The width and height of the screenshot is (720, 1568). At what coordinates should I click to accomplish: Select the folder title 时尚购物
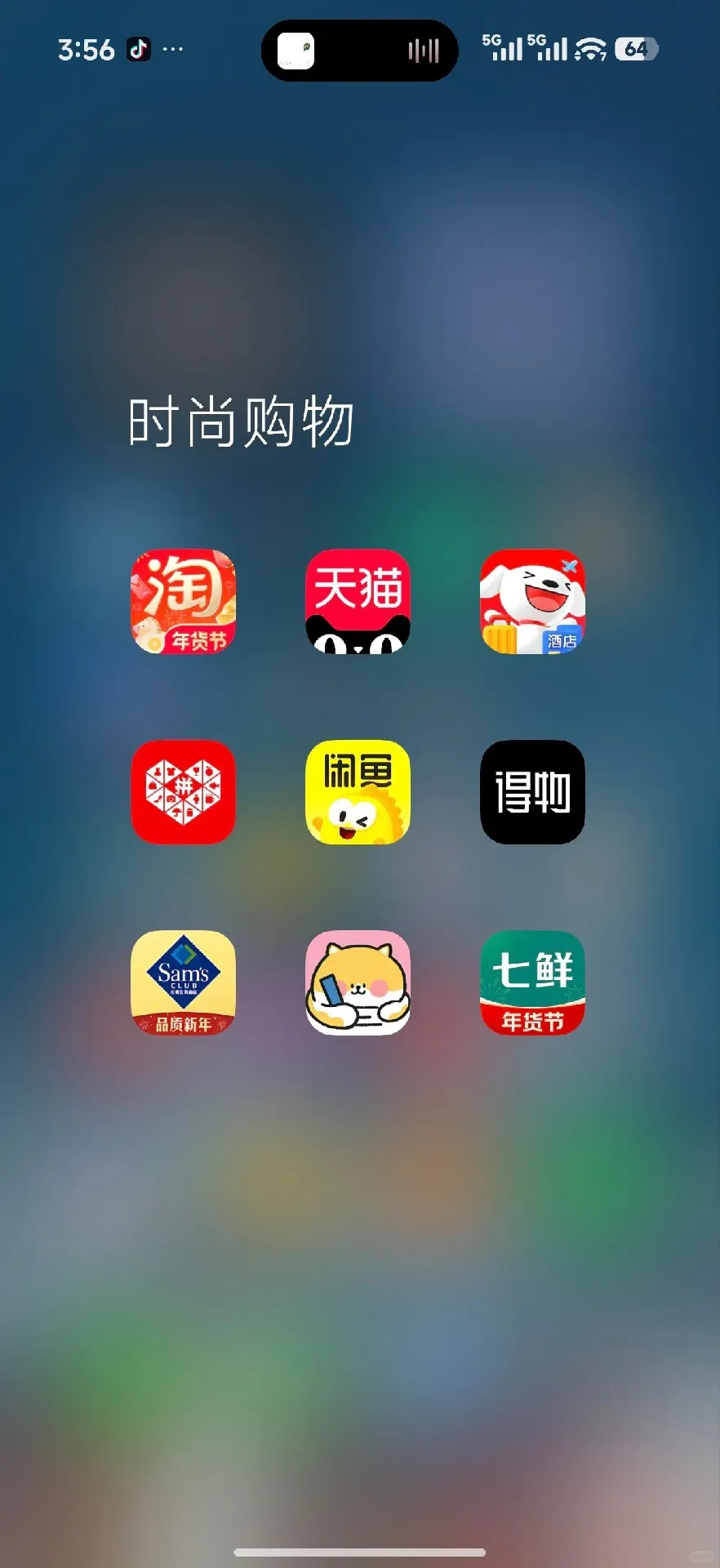coord(241,421)
